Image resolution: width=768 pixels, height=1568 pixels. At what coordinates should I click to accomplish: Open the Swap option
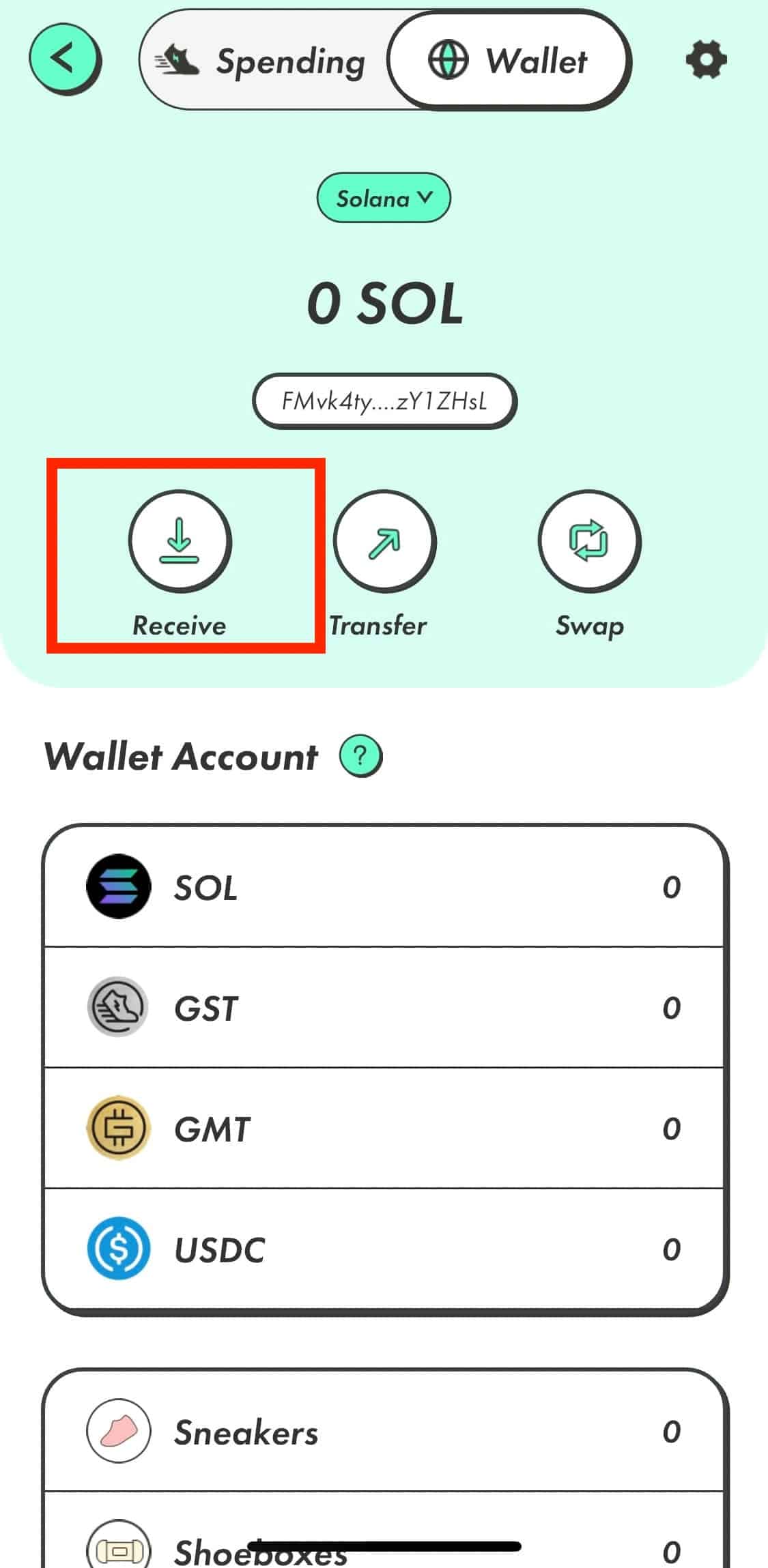pyautogui.click(x=589, y=542)
